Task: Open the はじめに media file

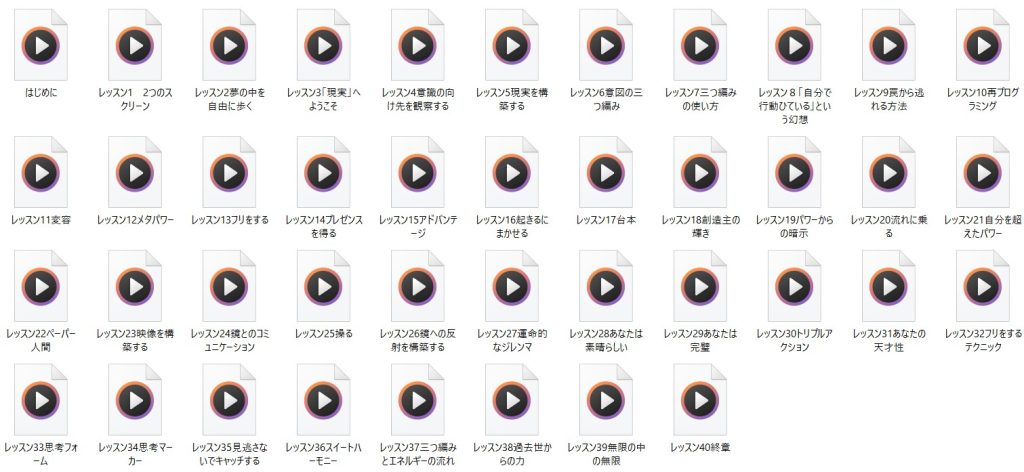Action: pos(41,46)
